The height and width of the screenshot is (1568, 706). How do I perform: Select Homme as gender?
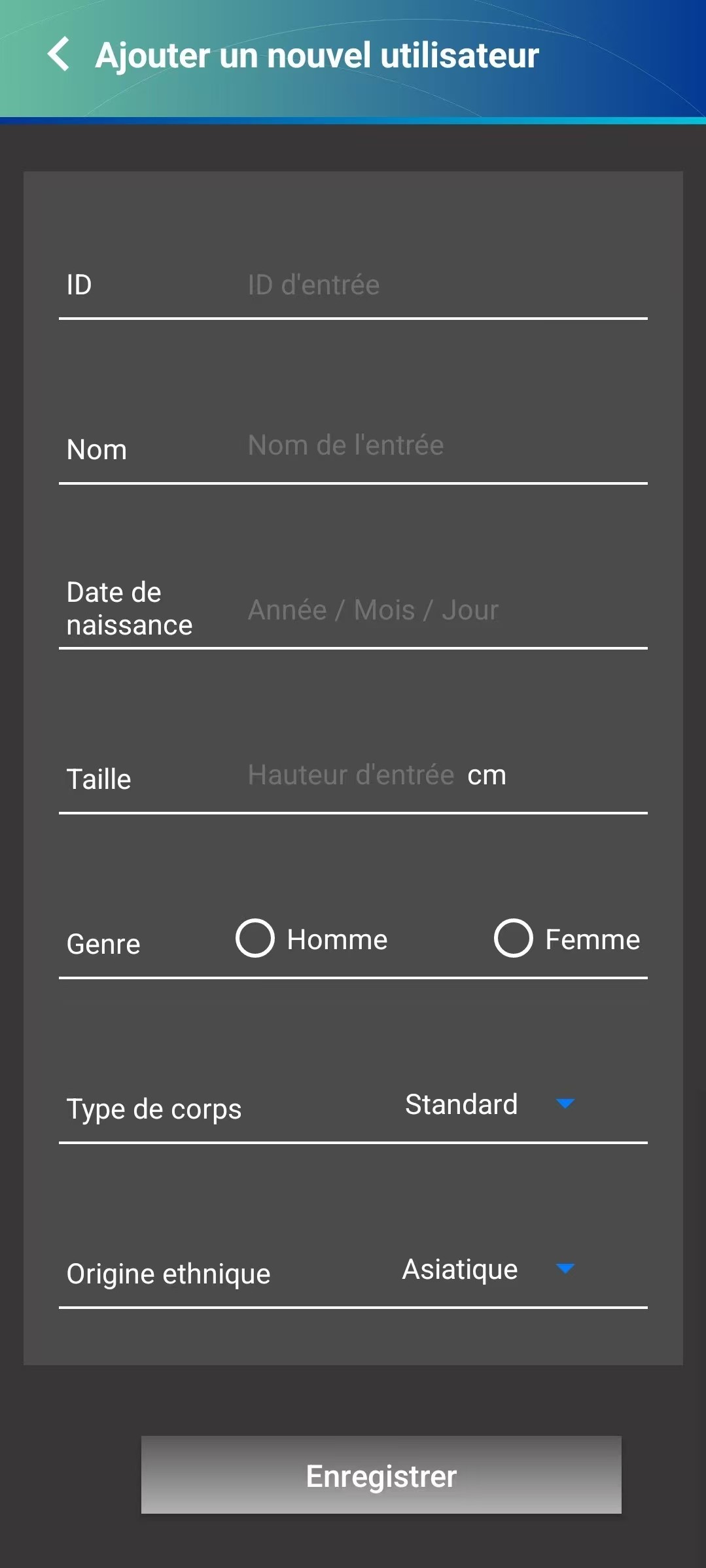[255, 939]
